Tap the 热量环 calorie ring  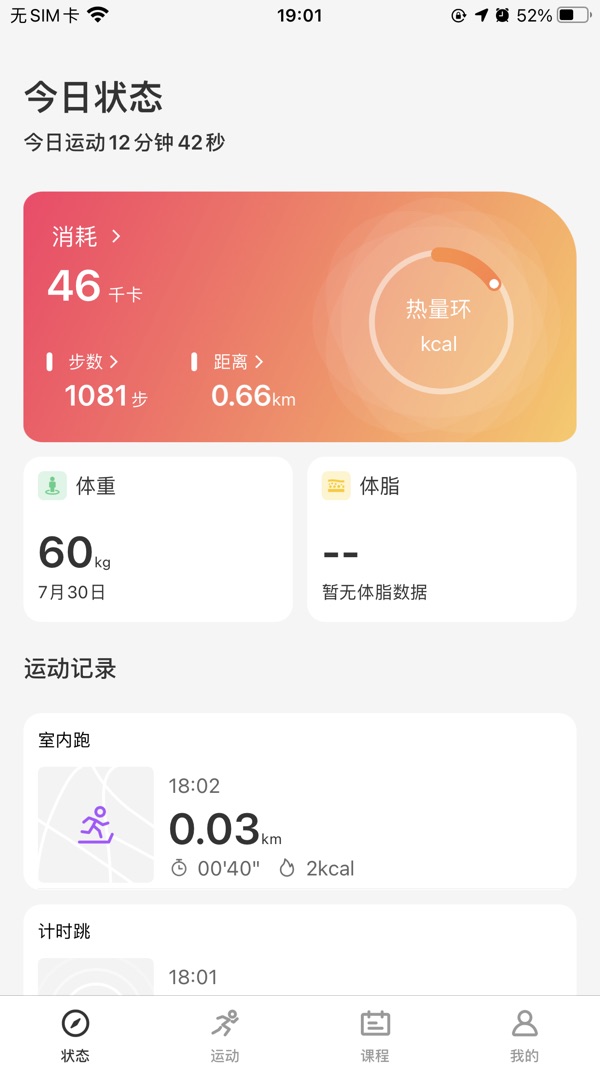441,321
